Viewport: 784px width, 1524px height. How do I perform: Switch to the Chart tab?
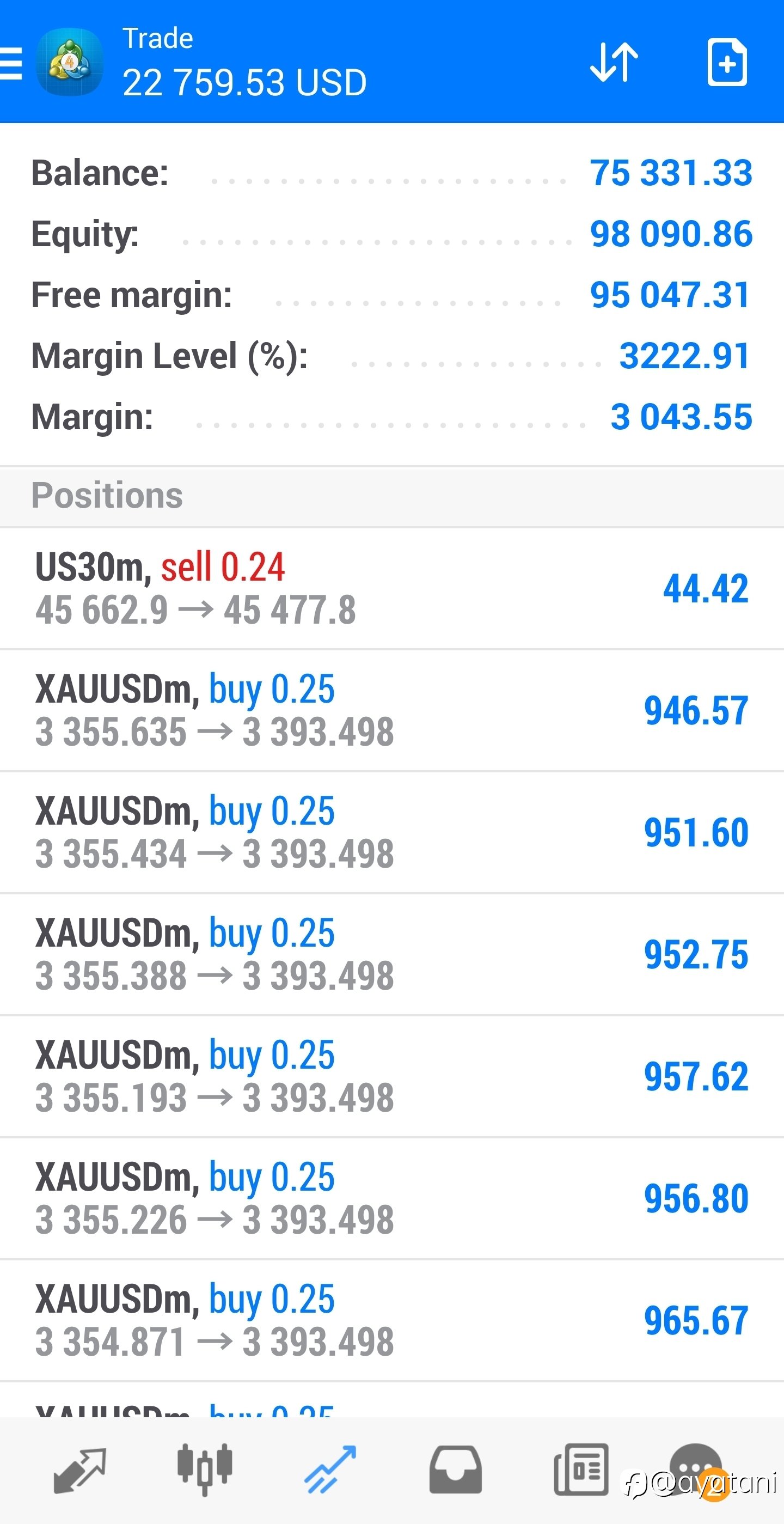[205, 1470]
